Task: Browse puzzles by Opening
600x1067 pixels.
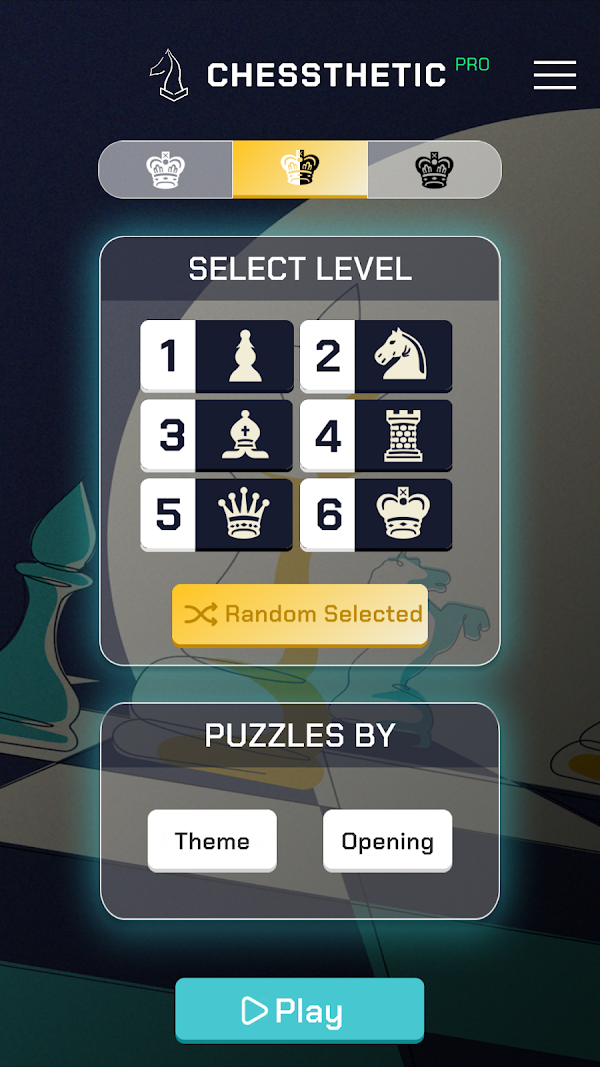Action: point(387,841)
